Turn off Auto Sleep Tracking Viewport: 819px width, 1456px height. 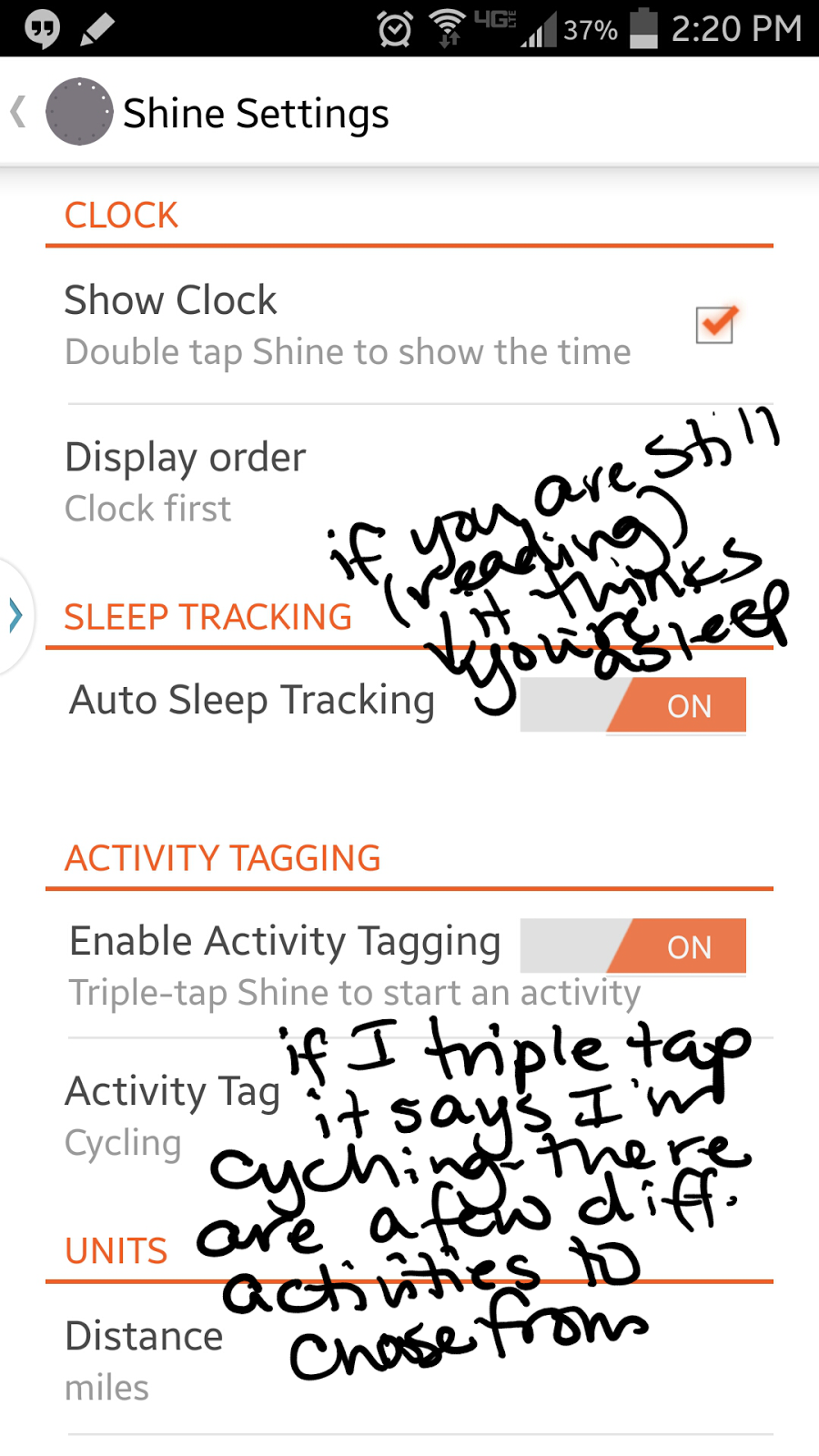[633, 705]
